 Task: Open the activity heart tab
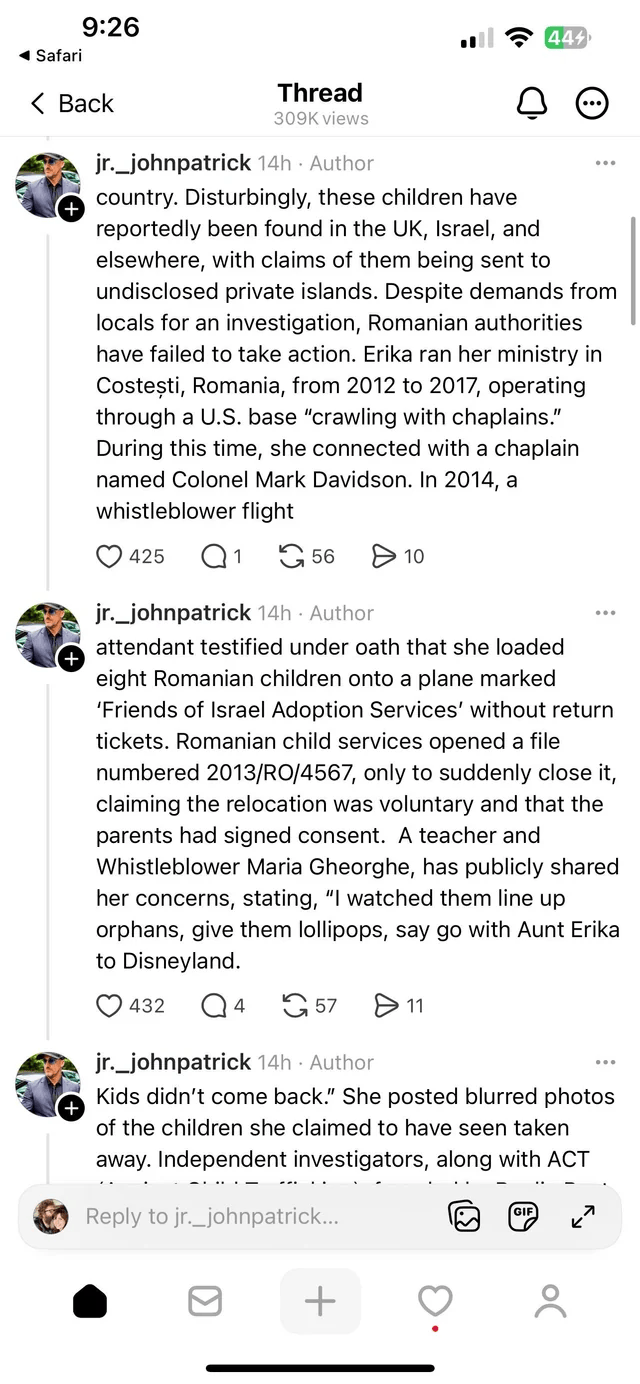(x=435, y=1301)
